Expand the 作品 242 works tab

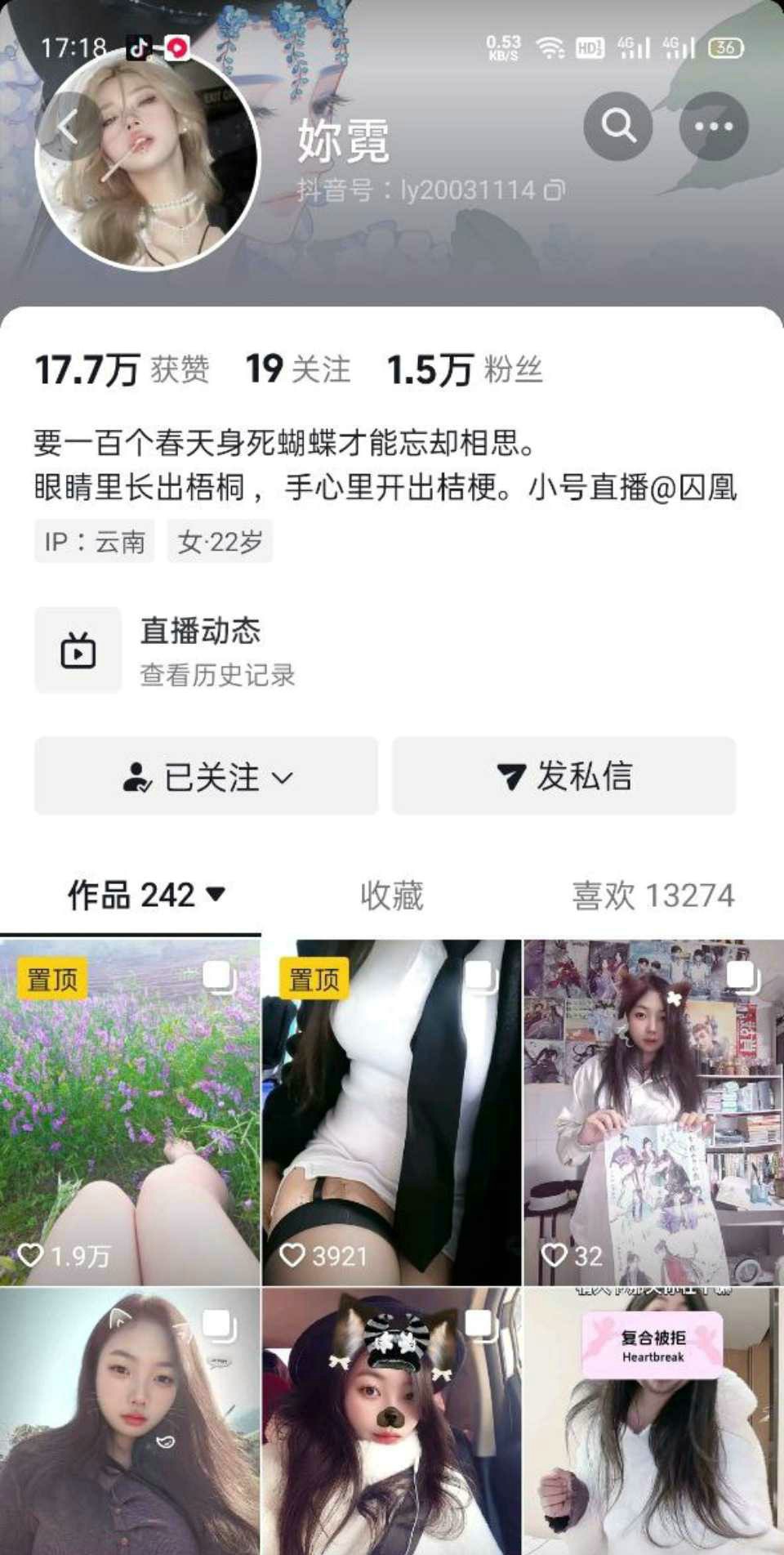click(x=145, y=896)
